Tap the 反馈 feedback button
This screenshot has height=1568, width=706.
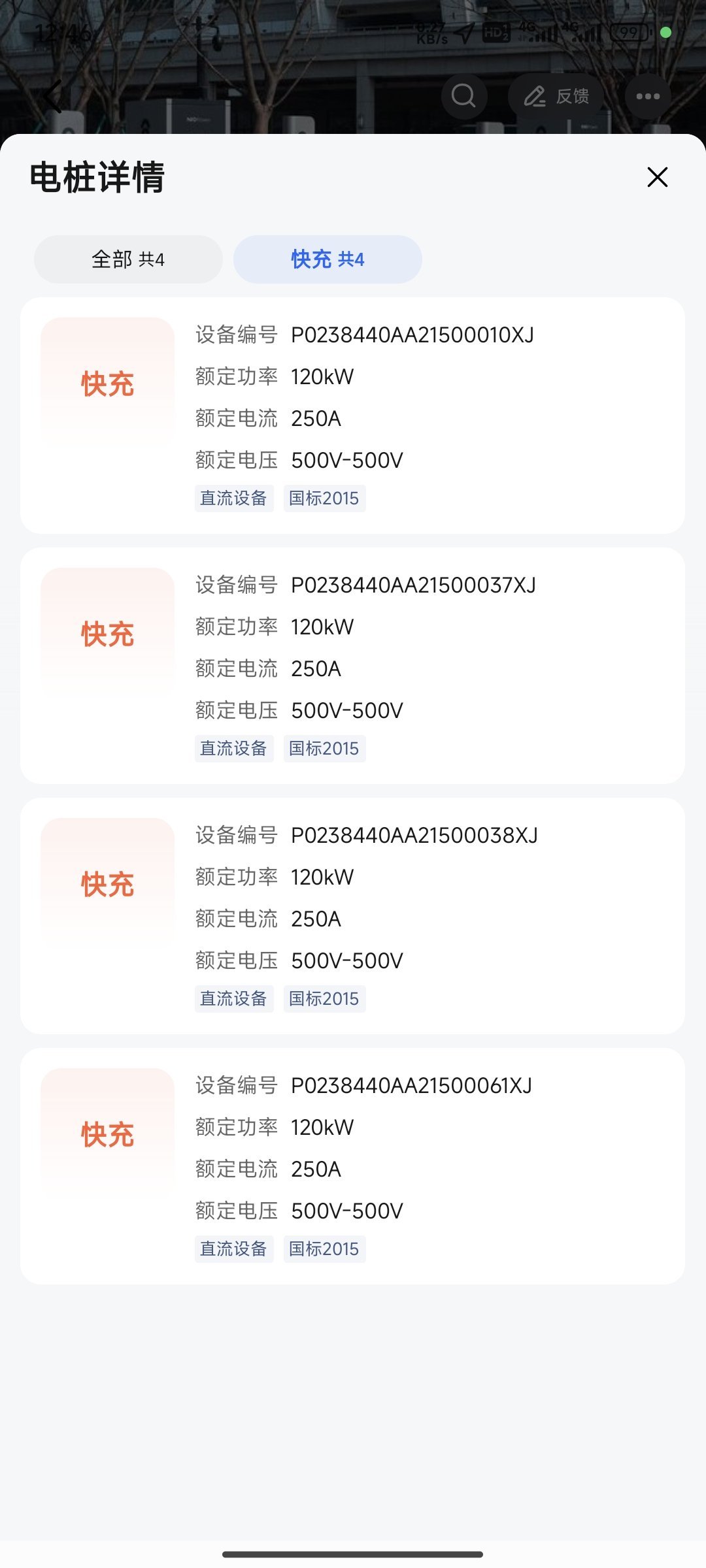556,96
